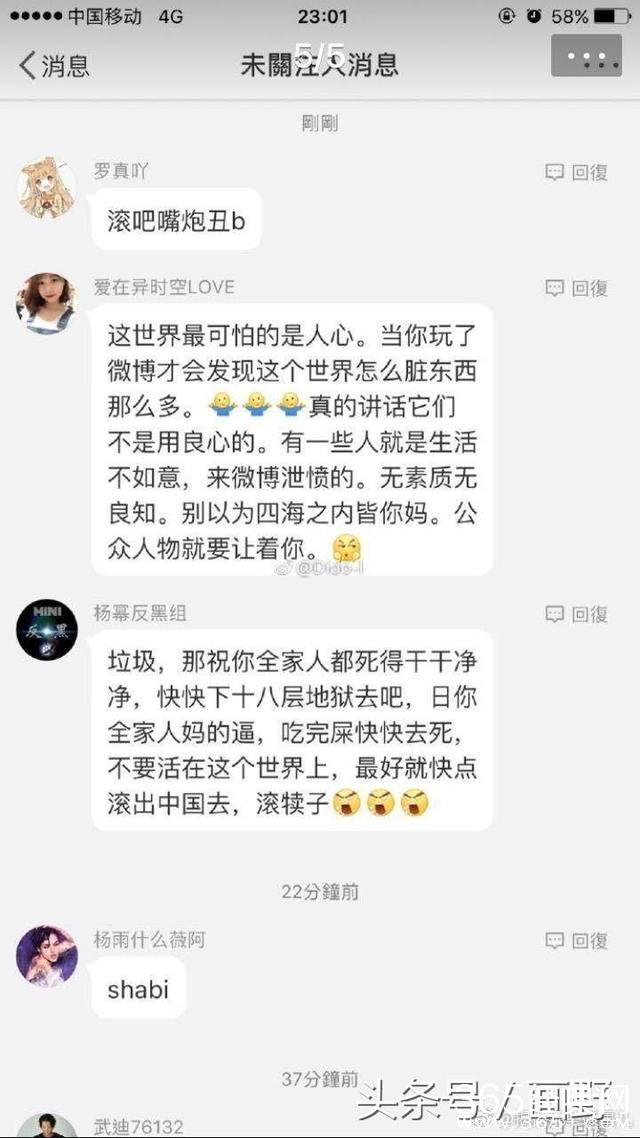640x1138 pixels.
Task: Tap 杨雨什么薇阿's profile avatar
Action: pos(47,956)
